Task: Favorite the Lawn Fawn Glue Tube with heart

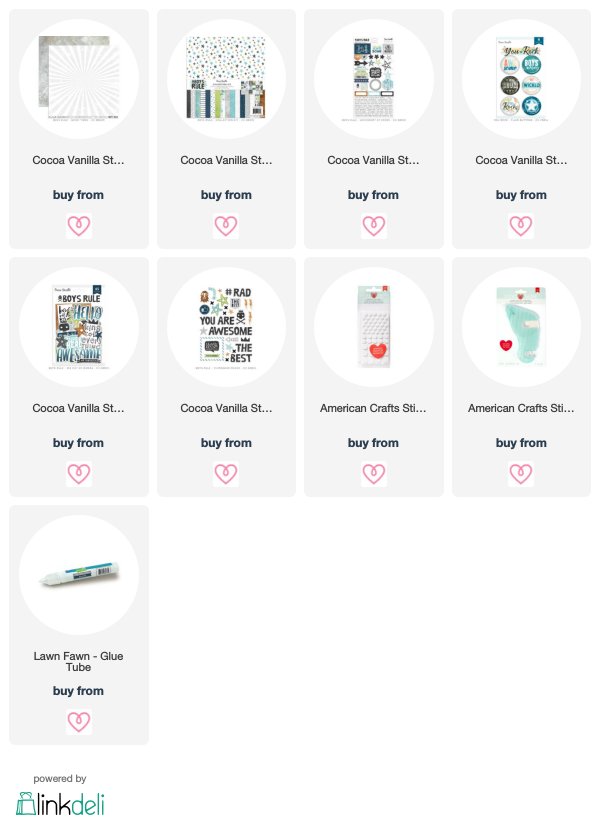Action: pos(78,721)
